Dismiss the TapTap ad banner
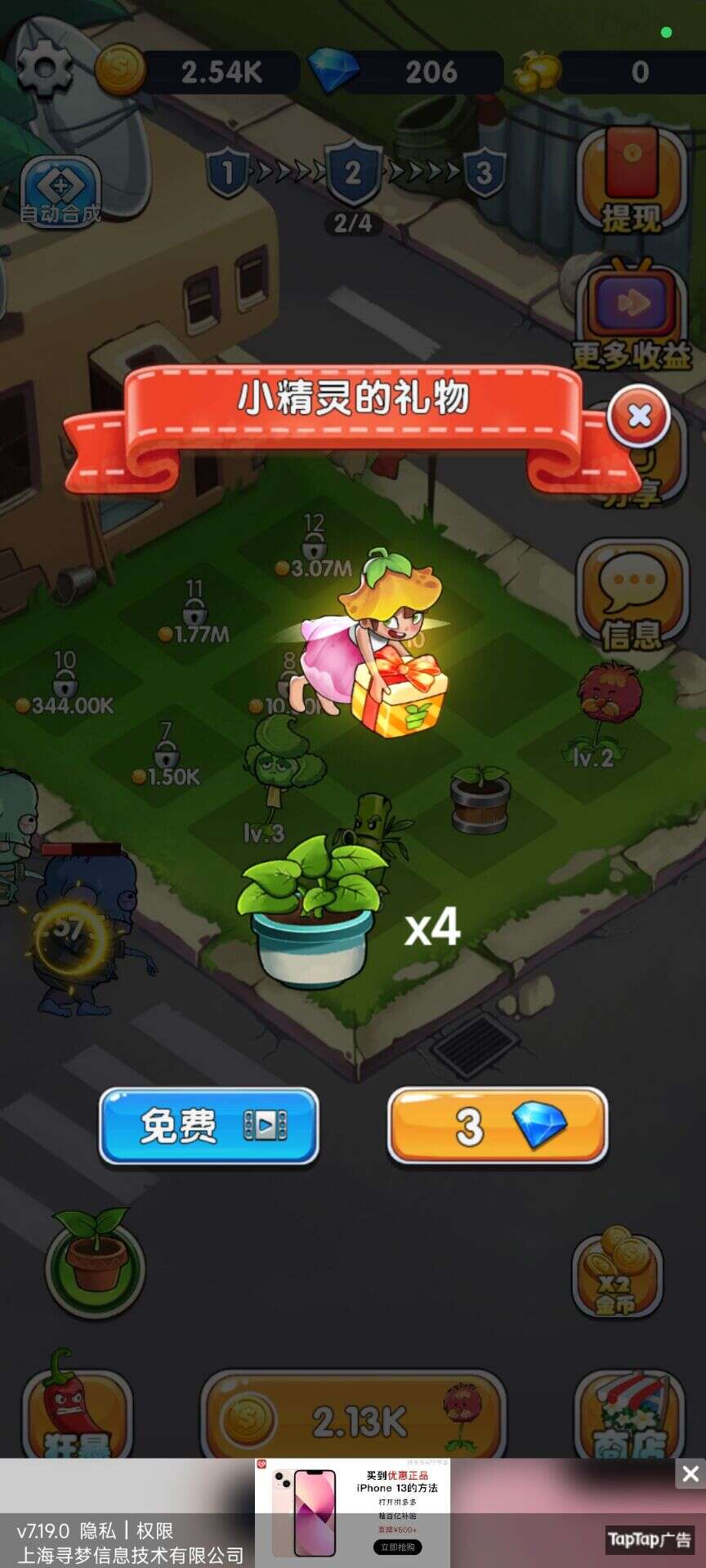Viewport: 706px width, 1568px height. [x=690, y=1474]
